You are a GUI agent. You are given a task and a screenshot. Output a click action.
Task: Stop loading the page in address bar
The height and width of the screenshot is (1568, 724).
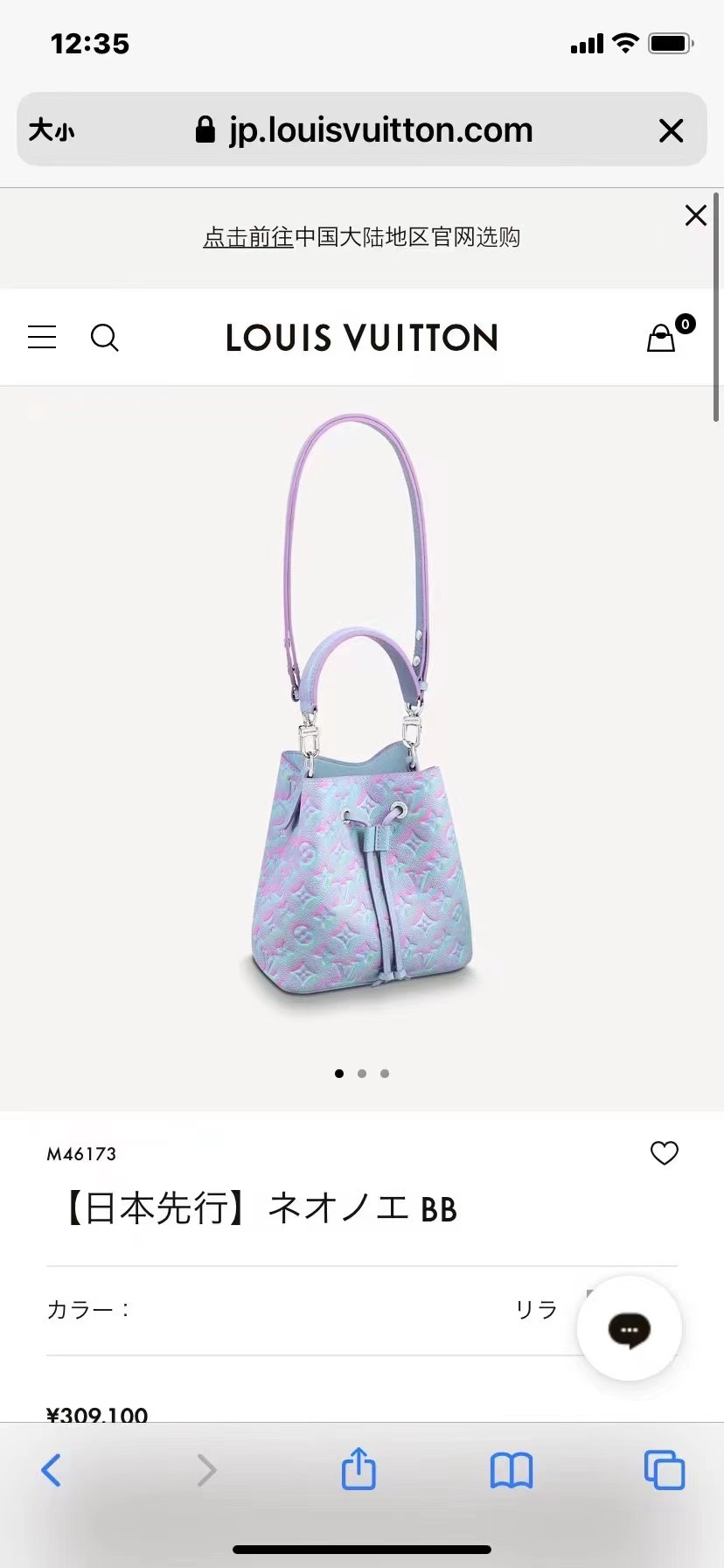click(671, 130)
